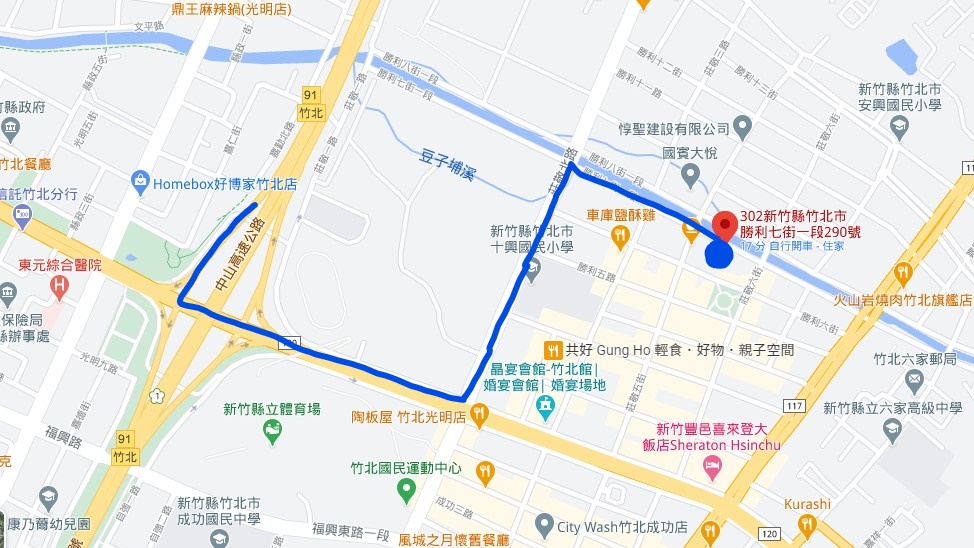This screenshot has height=548, width=974.
Task: Open the 竹北國民運動中心 place marker
Action: point(405,490)
